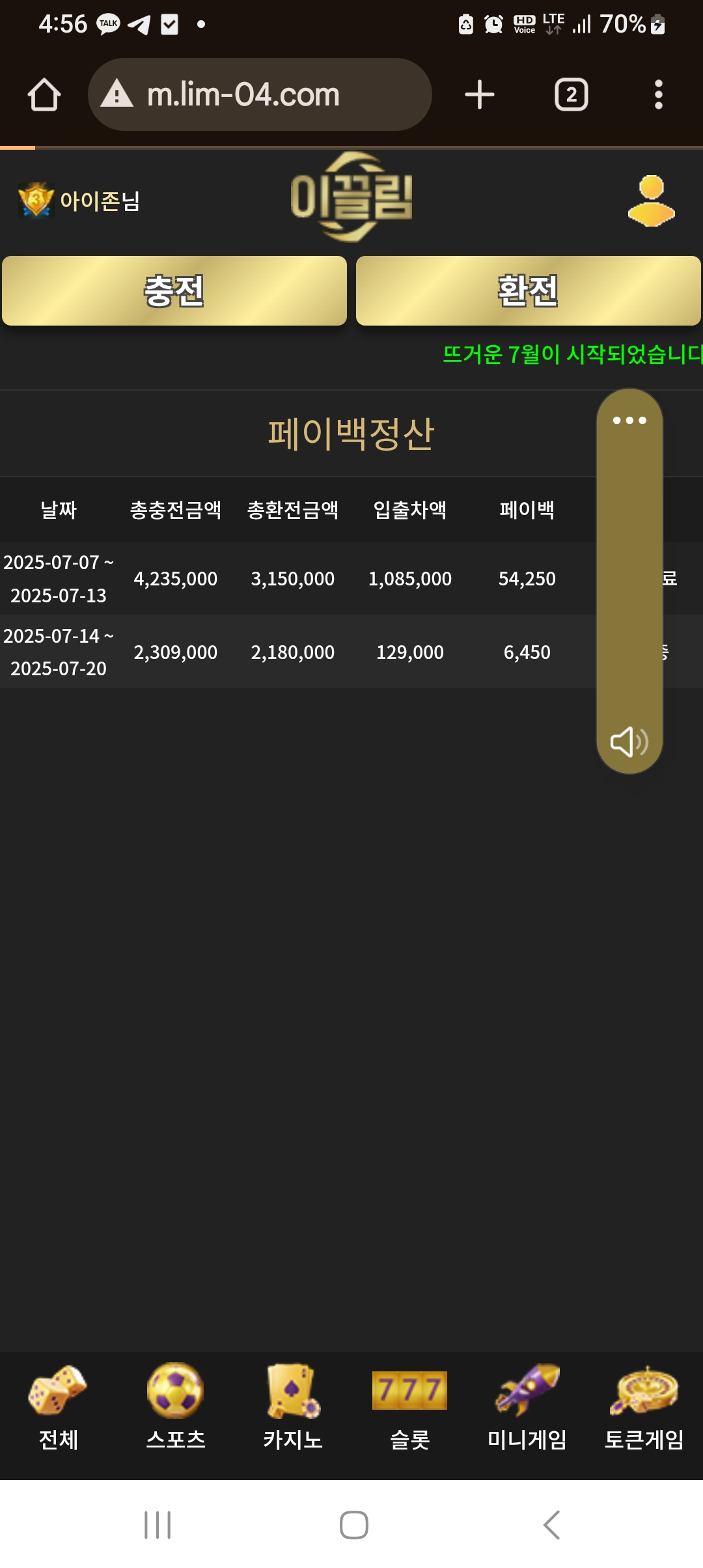Tap the speaker volume icon
The width and height of the screenshot is (703, 1568).
tap(629, 741)
